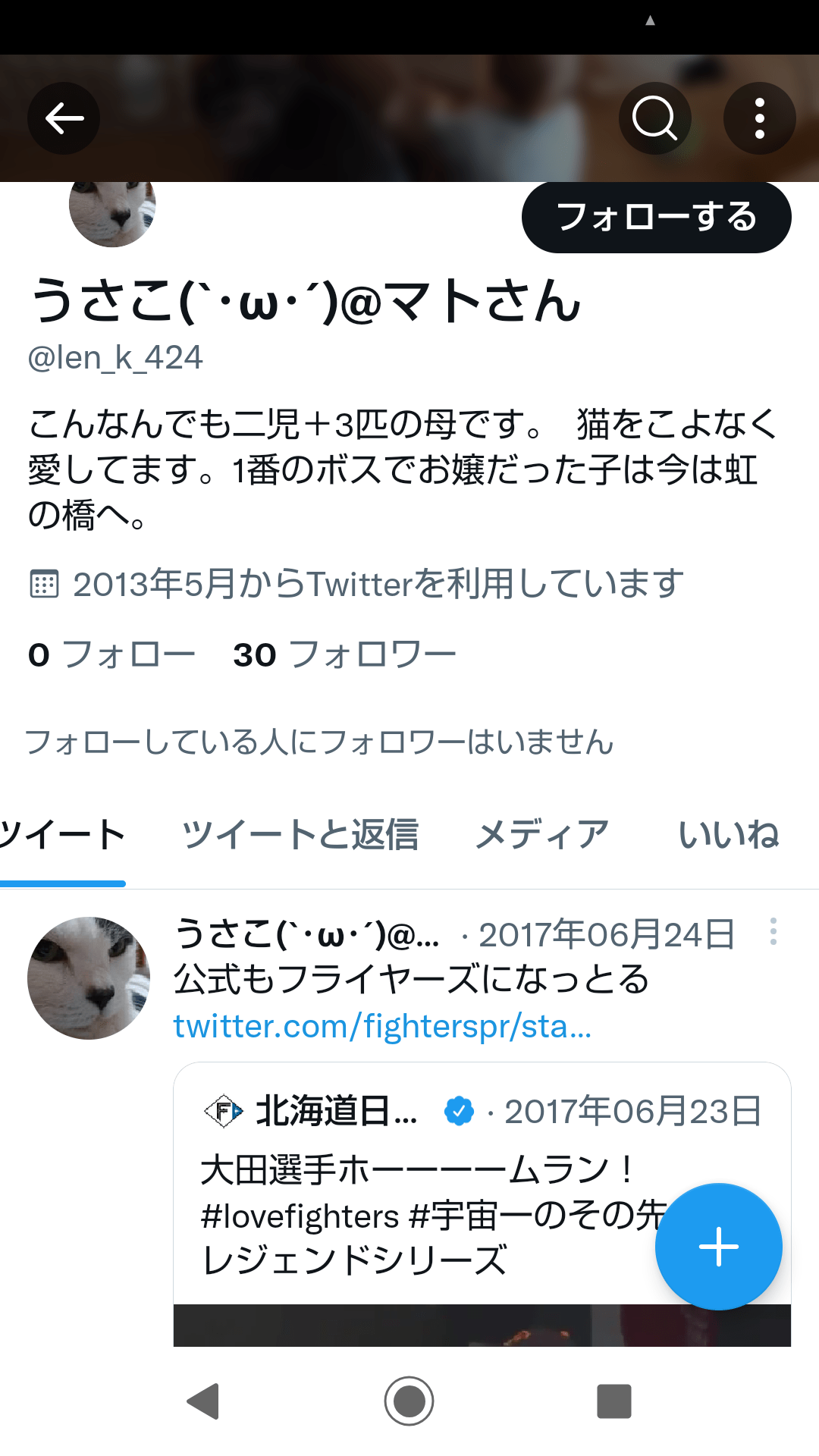
Task: Tap the フォローする button
Action: point(656,218)
